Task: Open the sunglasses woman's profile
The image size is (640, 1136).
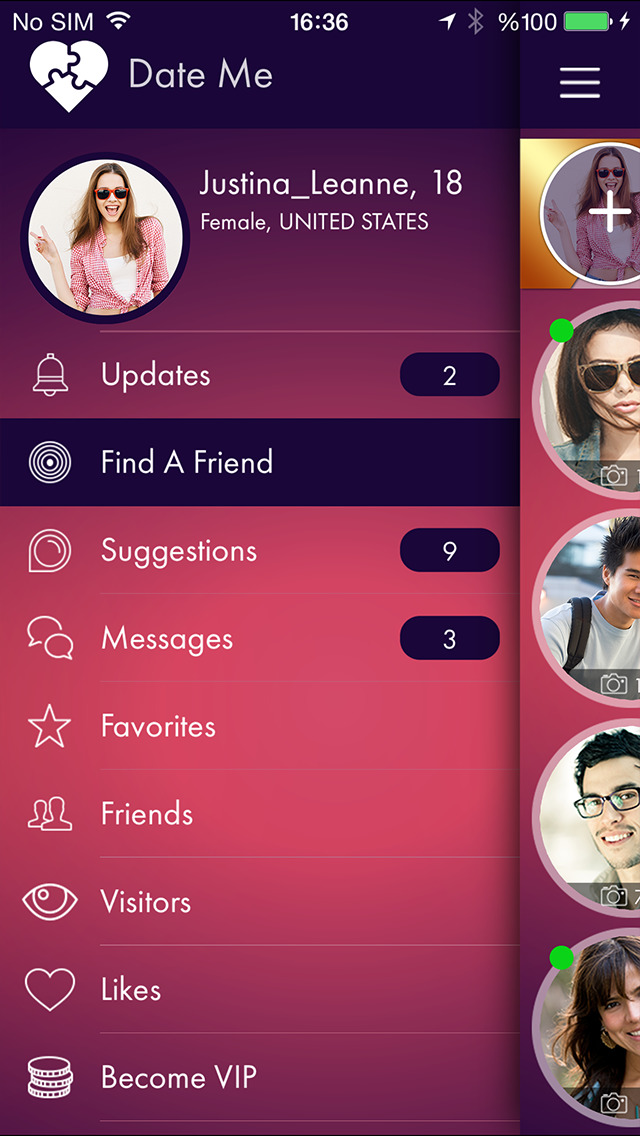Action: pos(587,399)
